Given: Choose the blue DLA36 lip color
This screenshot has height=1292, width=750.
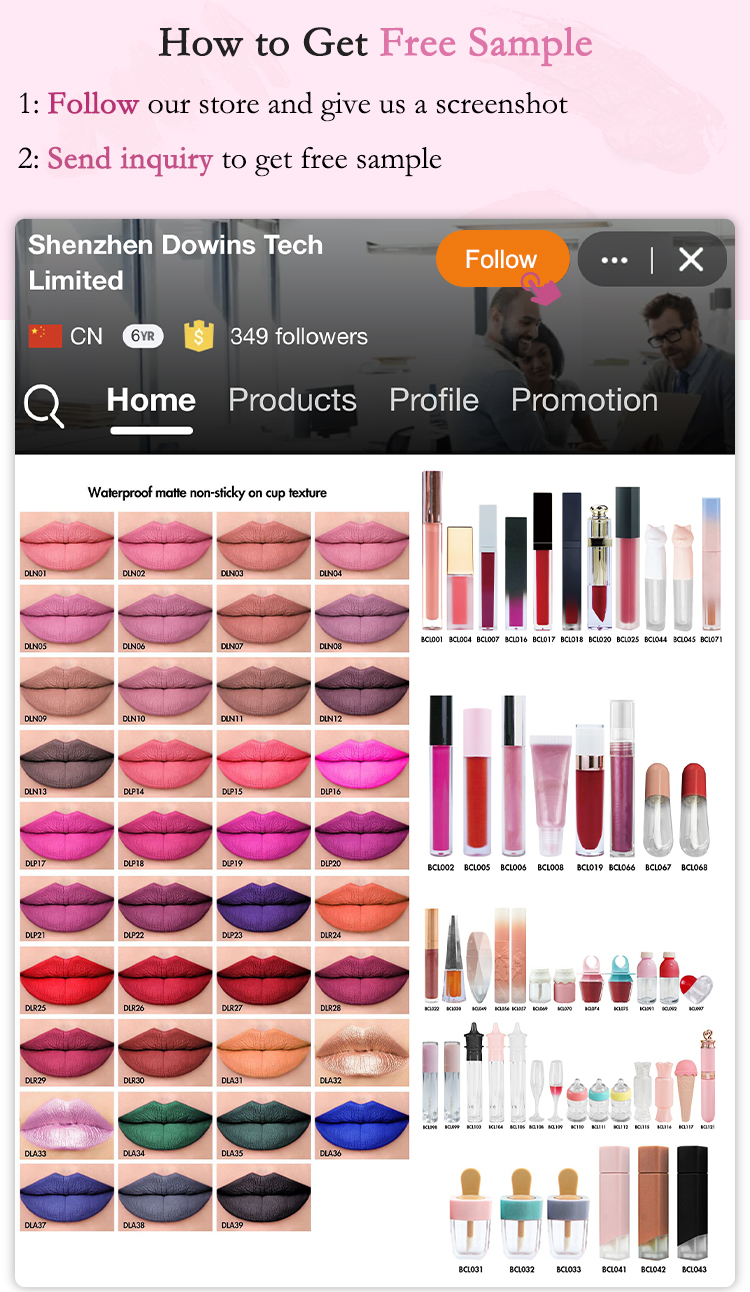Looking at the screenshot, I should (x=361, y=1125).
